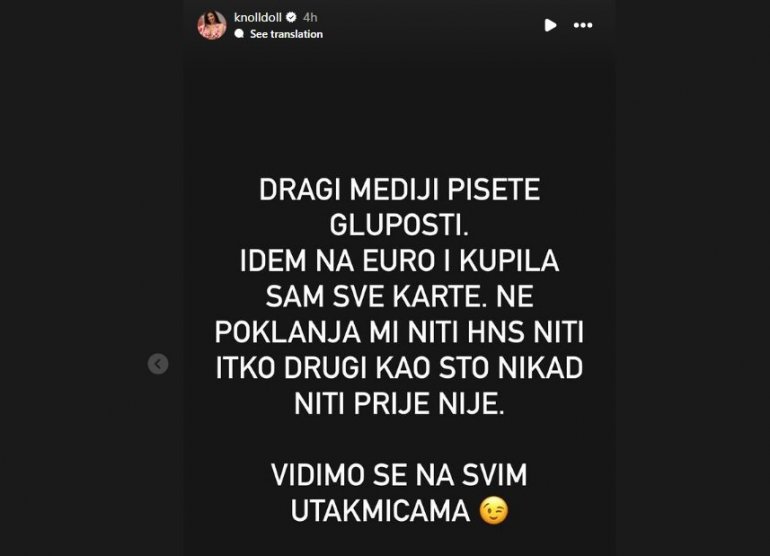770x556 pixels.
Task: Go to the previous story
Action: [x=158, y=364]
